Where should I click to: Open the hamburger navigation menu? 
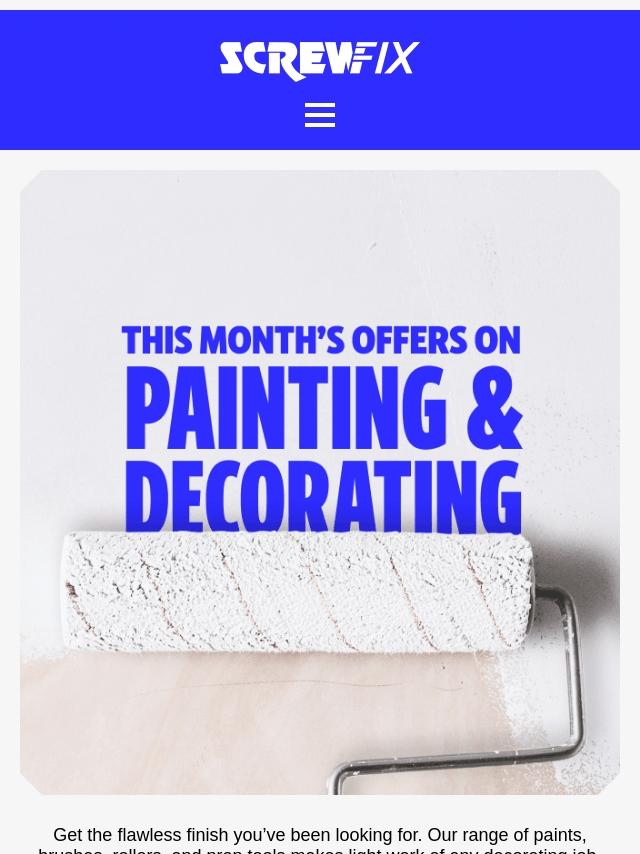(320, 115)
